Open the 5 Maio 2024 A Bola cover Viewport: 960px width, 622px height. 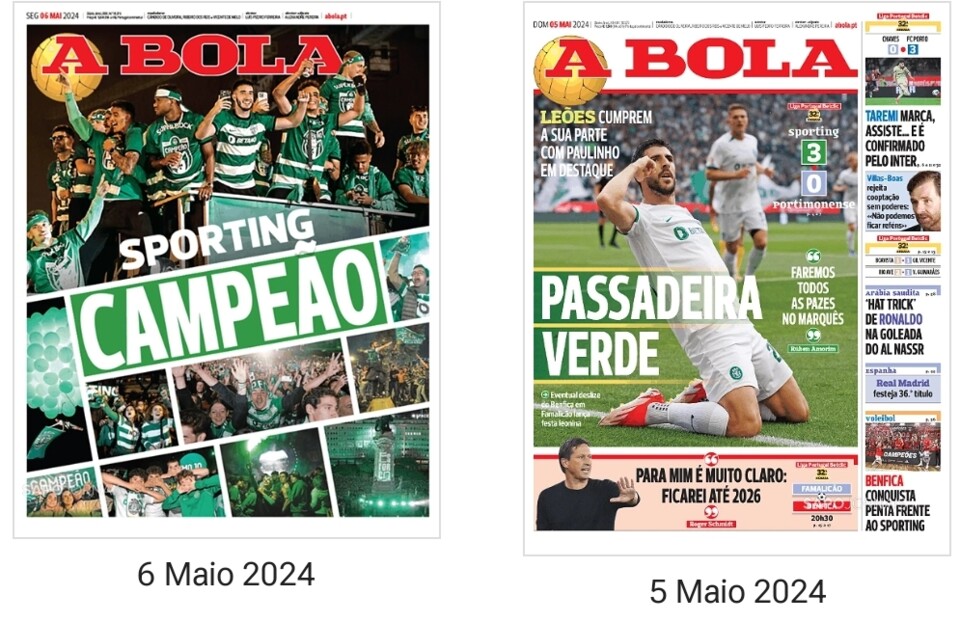pos(737,277)
